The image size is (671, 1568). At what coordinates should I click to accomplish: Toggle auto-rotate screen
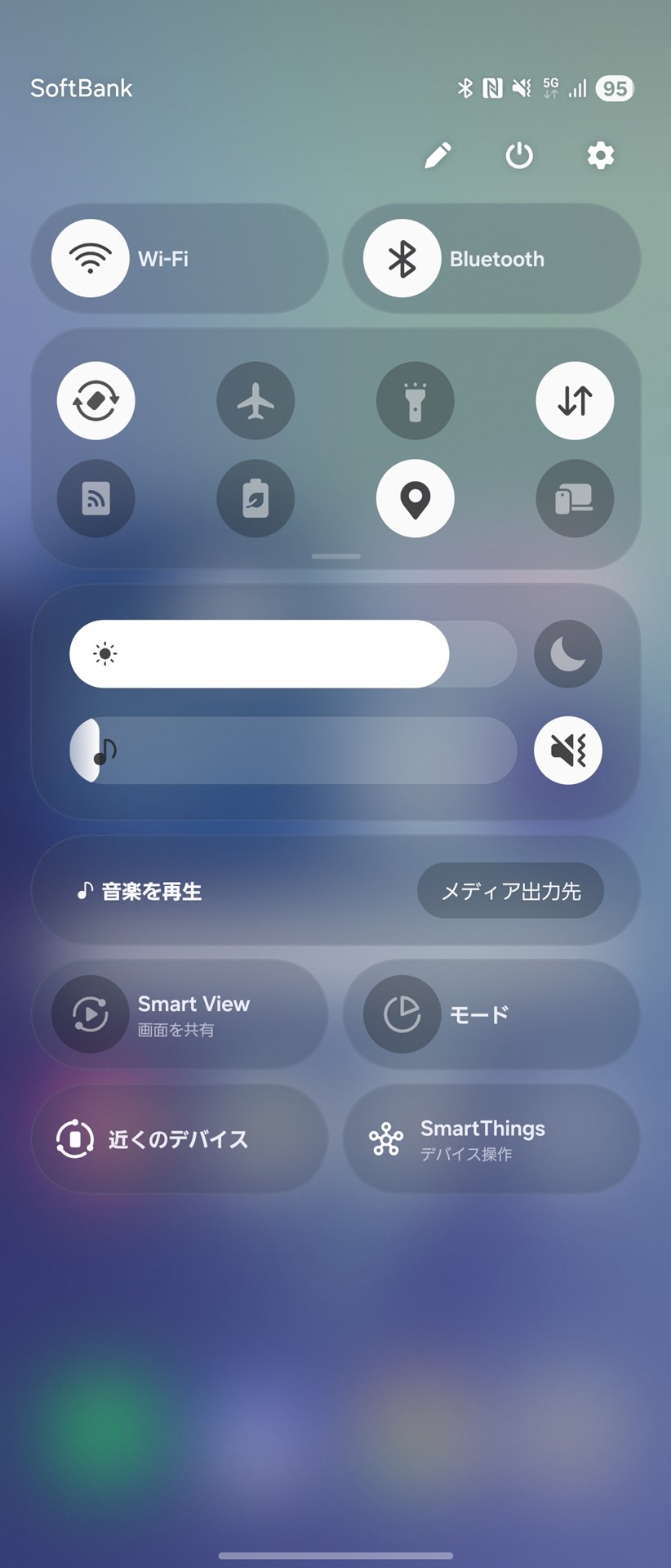point(96,401)
